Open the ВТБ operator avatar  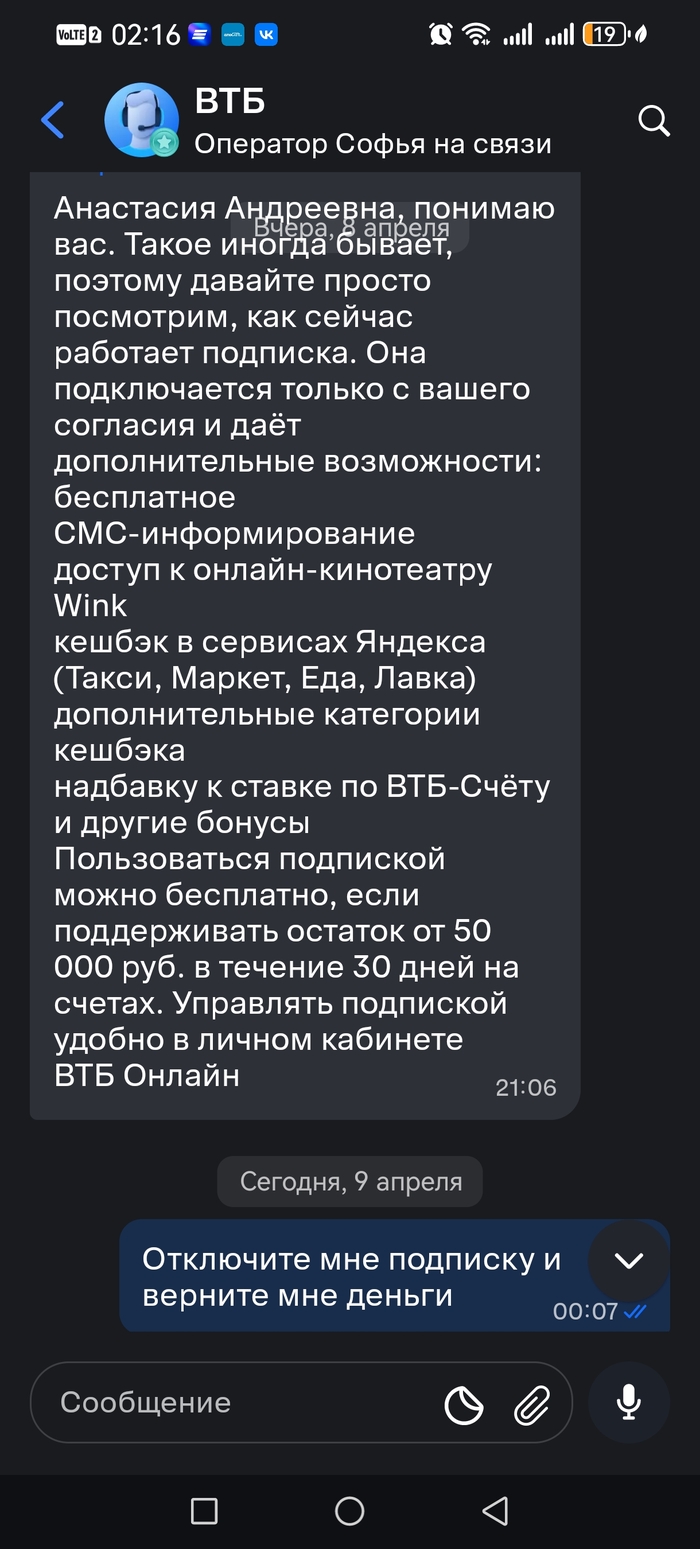click(141, 120)
